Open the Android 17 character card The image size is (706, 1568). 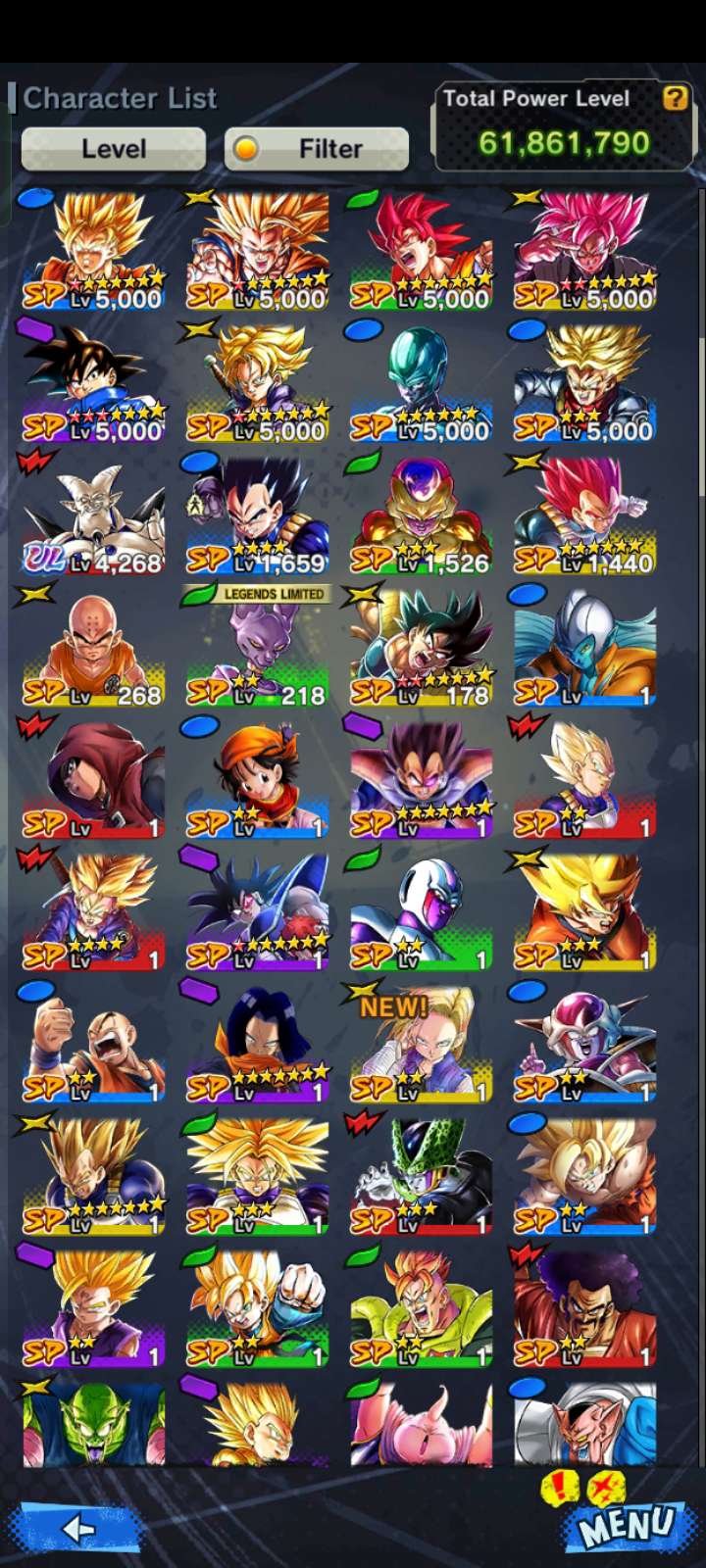pyautogui.click(x=257, y=1046)
